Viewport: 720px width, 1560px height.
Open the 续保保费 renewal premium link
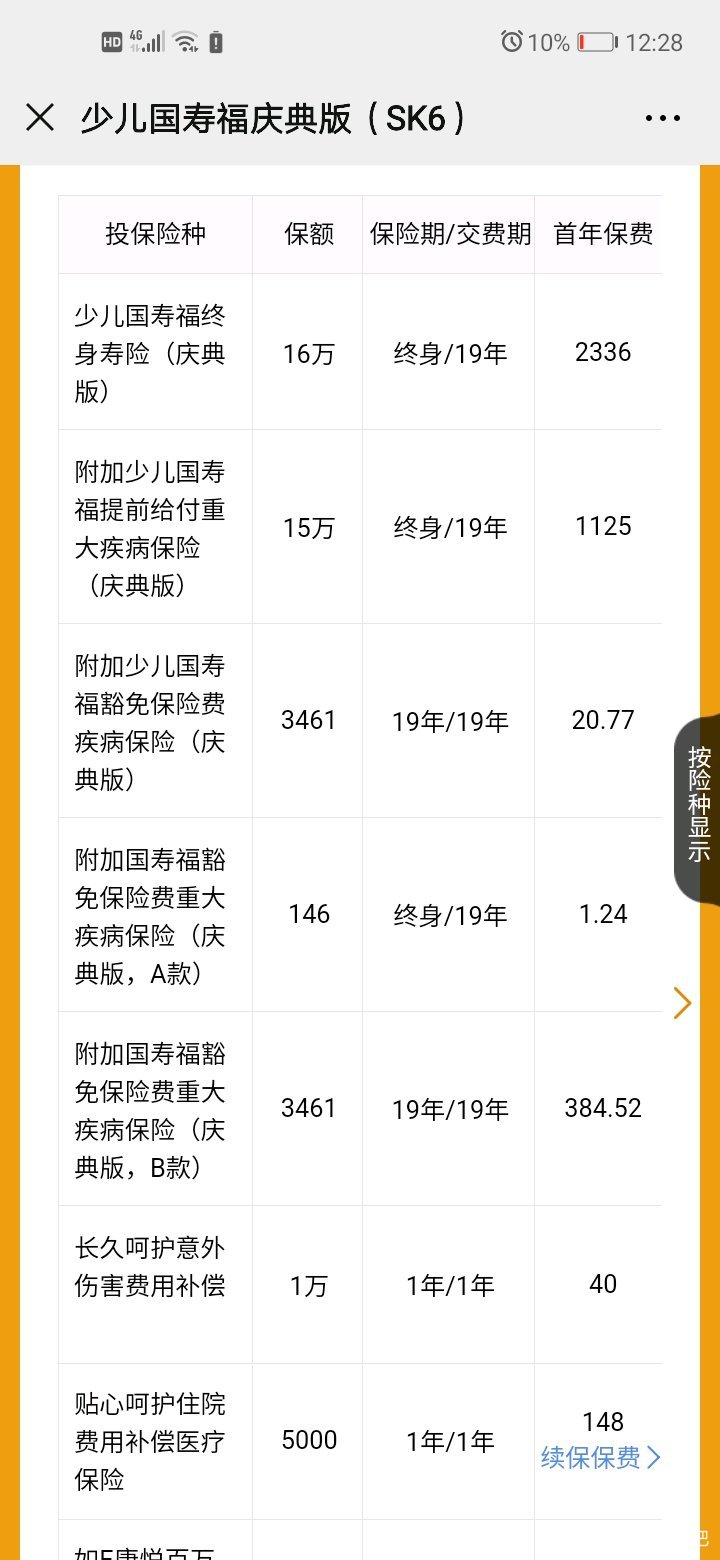(593, 1459)
